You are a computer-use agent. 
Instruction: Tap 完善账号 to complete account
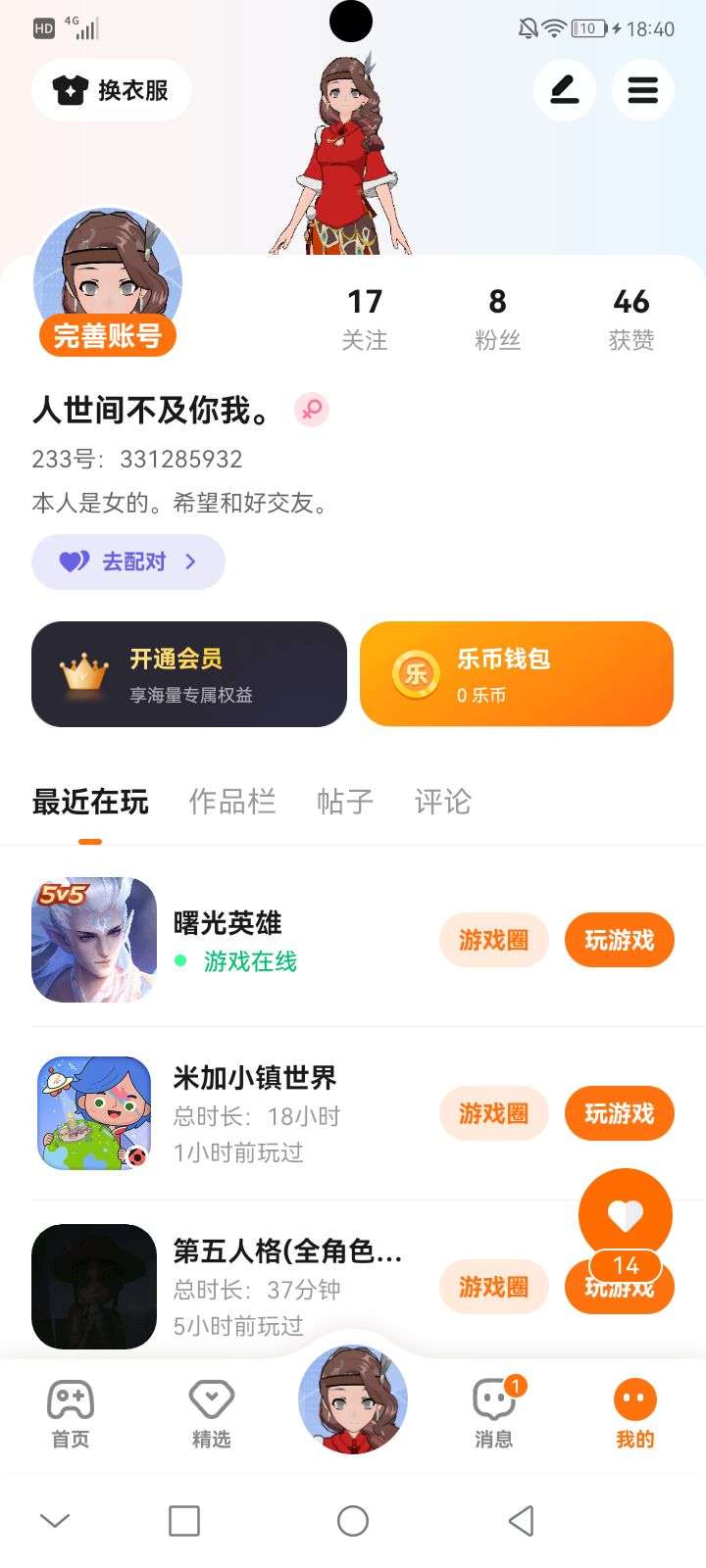[108, 336]
